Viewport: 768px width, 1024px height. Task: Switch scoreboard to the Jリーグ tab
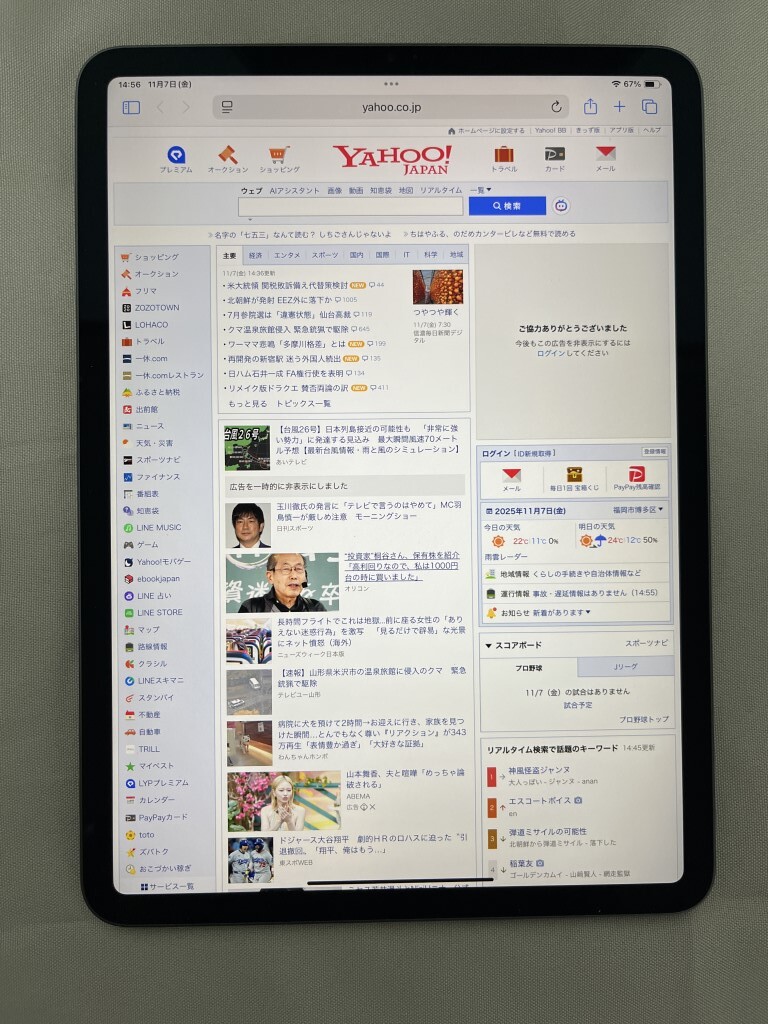[625, 667]
